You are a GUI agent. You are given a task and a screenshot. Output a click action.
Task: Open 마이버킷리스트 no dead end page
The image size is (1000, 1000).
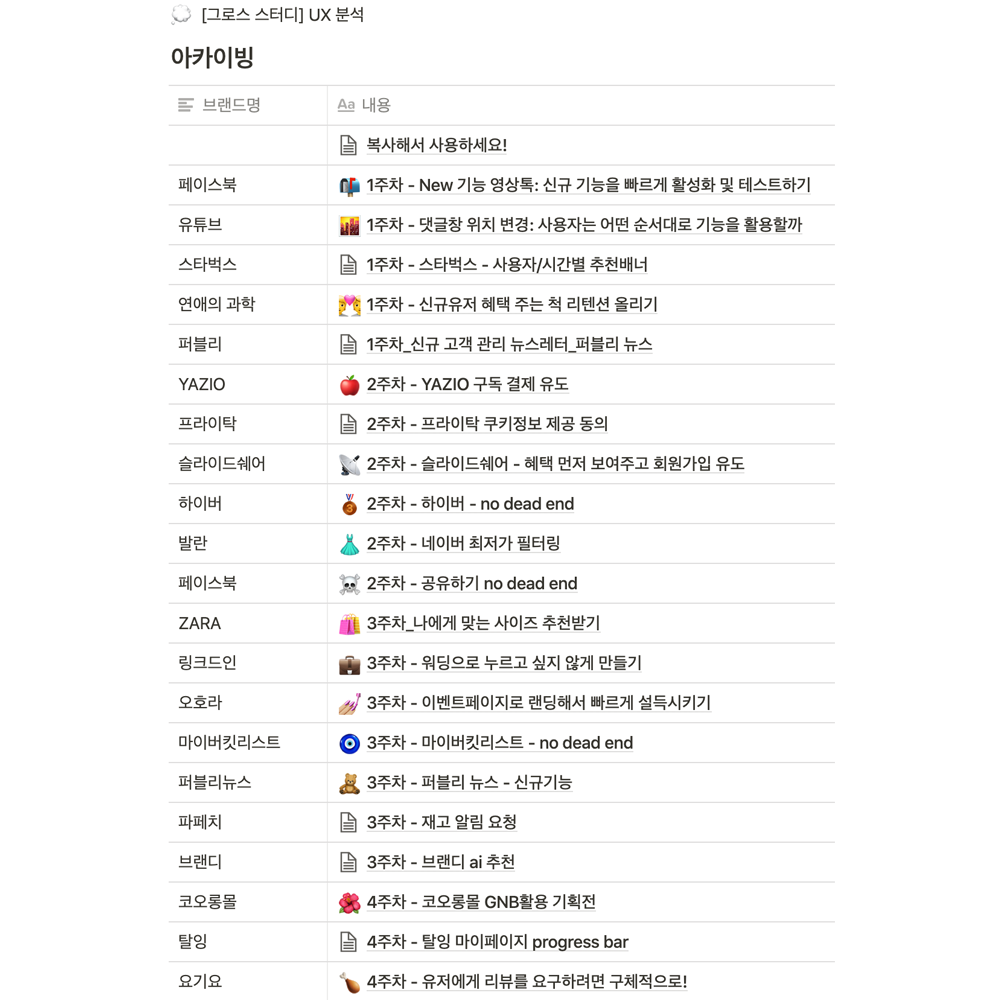point(500,743)
